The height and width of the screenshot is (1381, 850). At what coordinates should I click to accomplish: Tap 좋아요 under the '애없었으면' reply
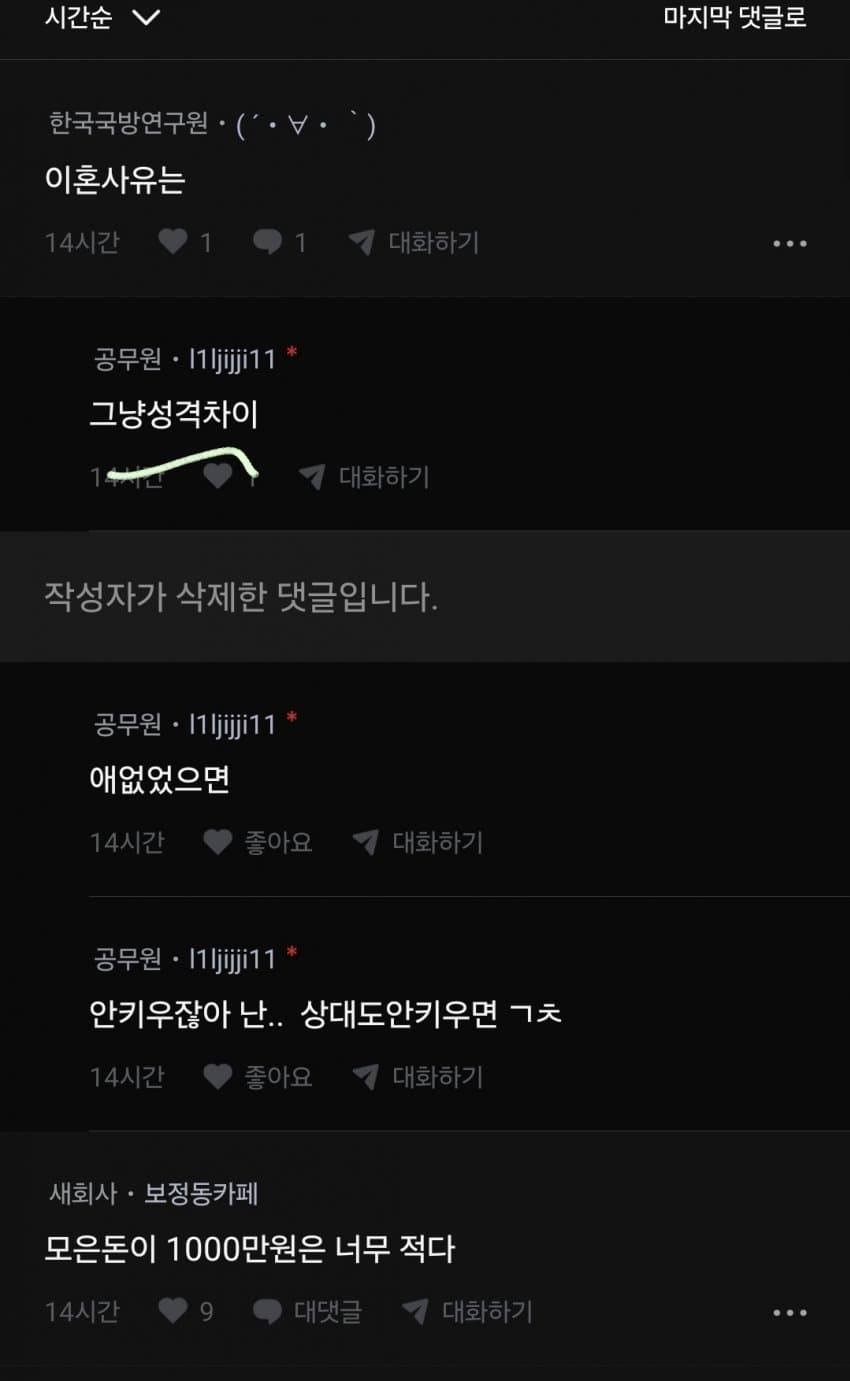pos(259,842)
